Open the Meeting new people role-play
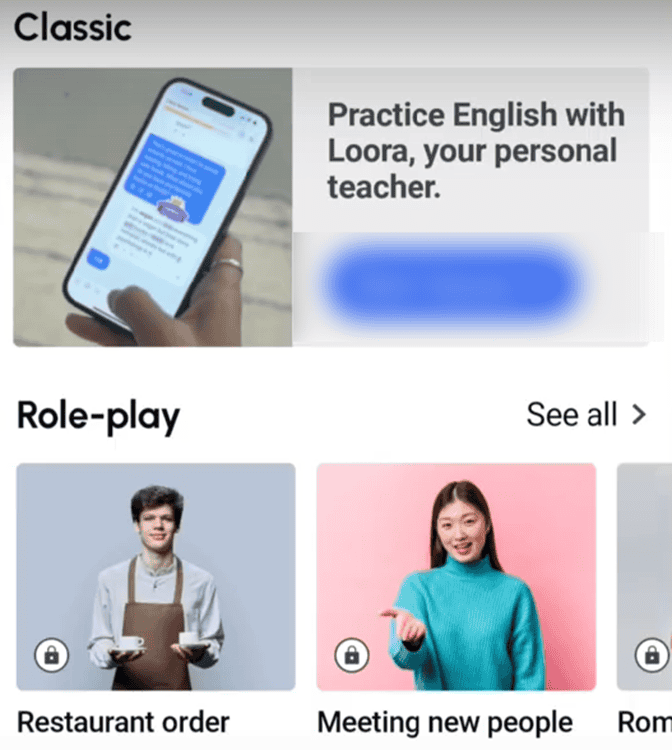This screenshot has width=672, height=750. 456,576
